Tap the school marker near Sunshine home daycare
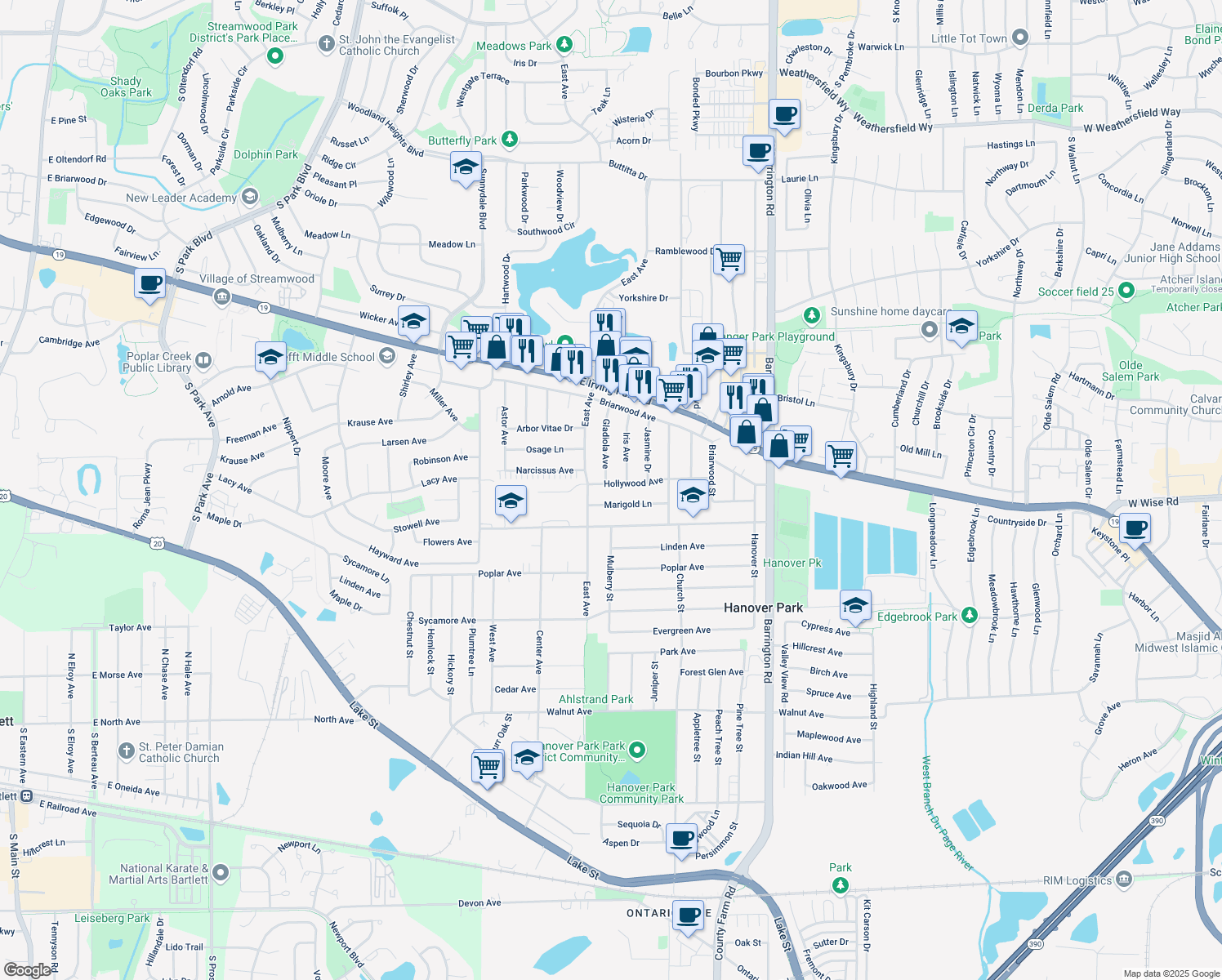The width and height of the screenshot is (1222, 980). (961, 327)
